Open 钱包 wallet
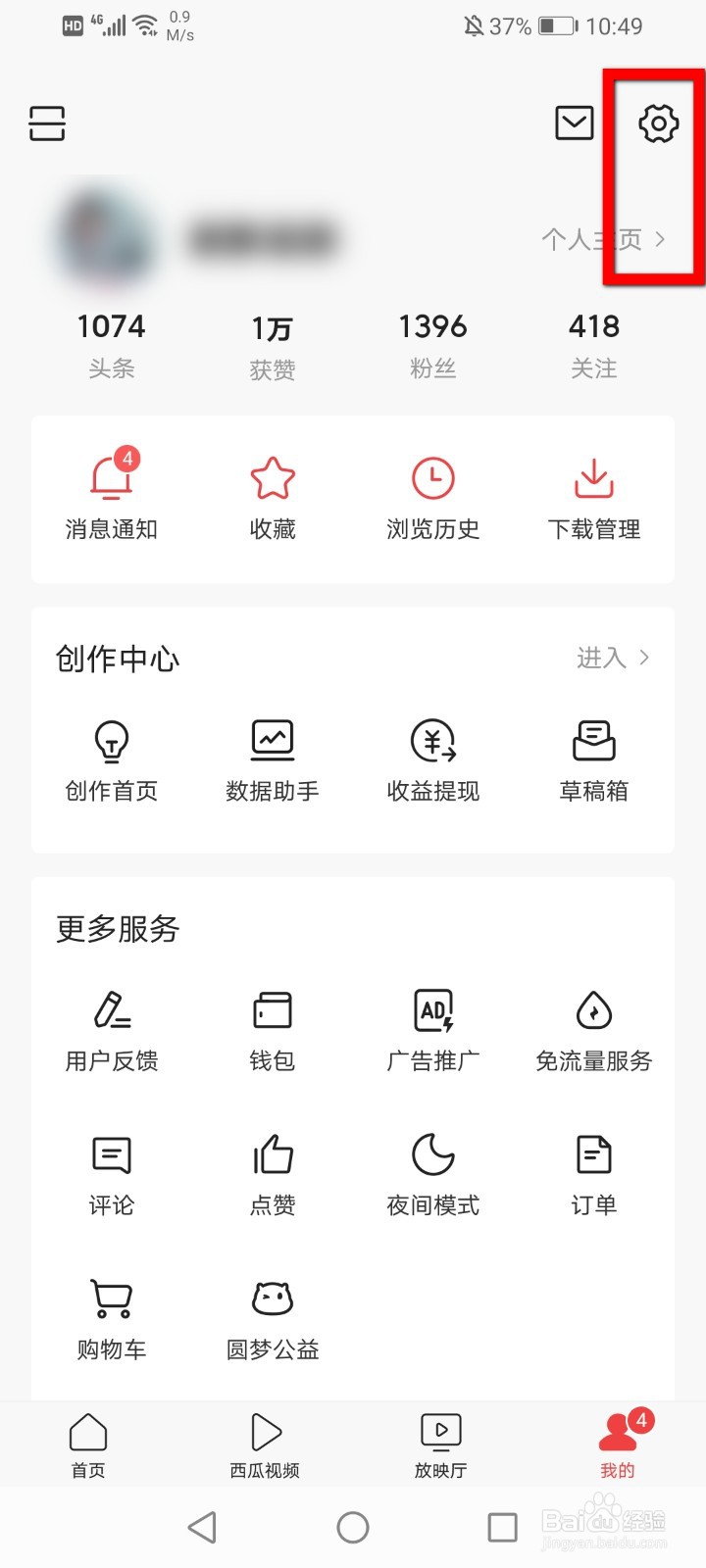Viewport: 706px width, 1568px height. [x=273, y=1030]
